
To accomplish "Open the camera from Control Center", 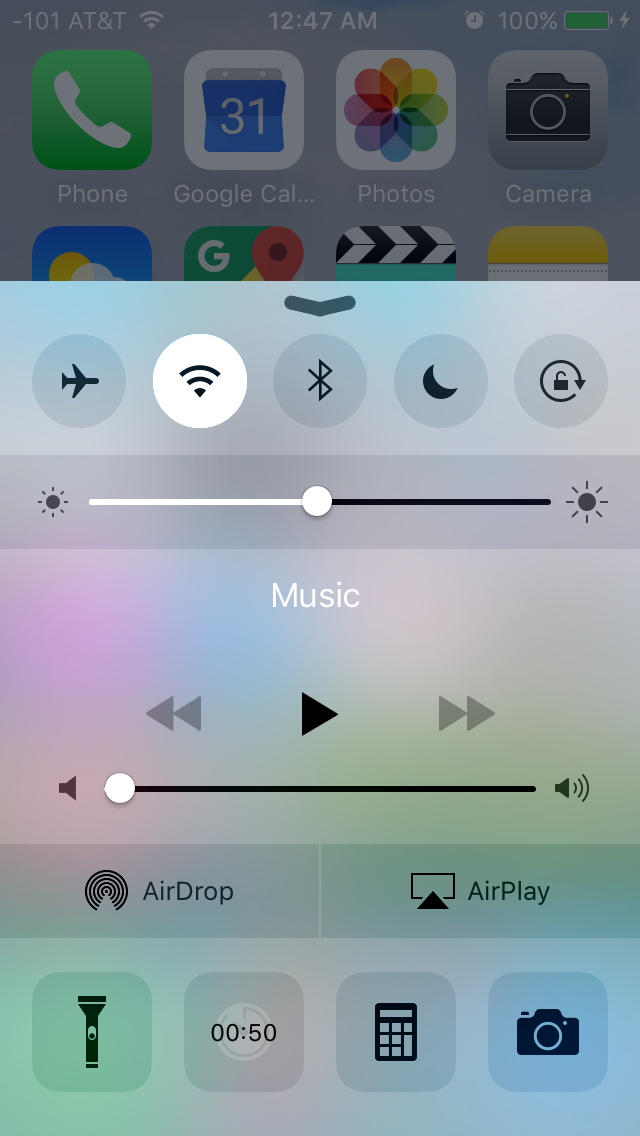I will 548,1032.
